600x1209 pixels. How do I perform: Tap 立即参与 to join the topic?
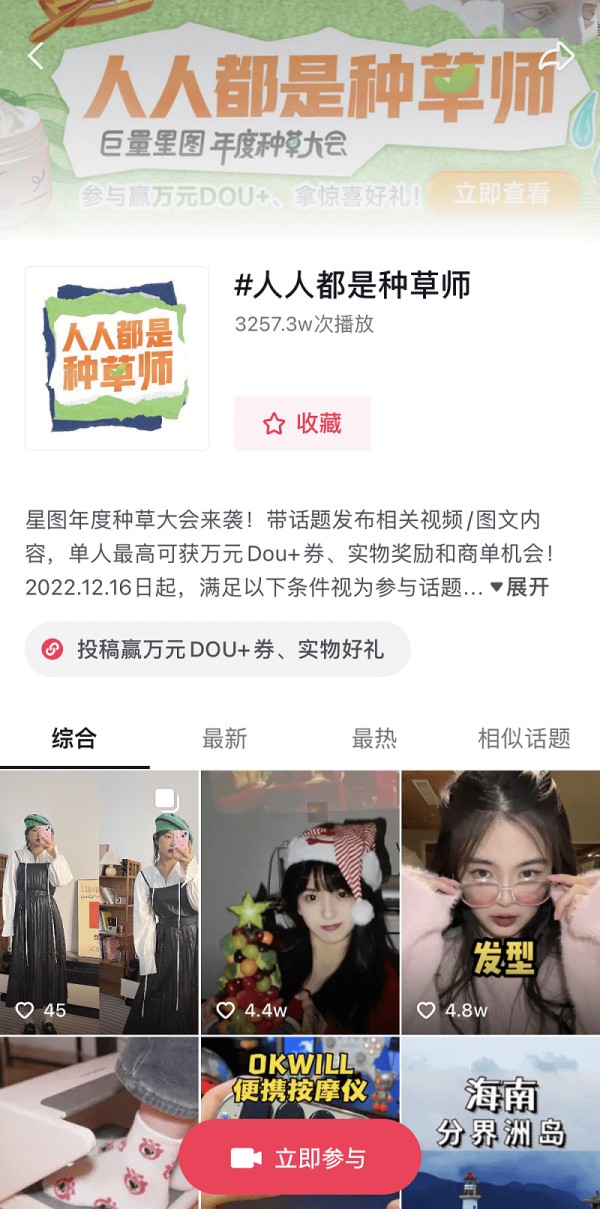[299, 1158]
